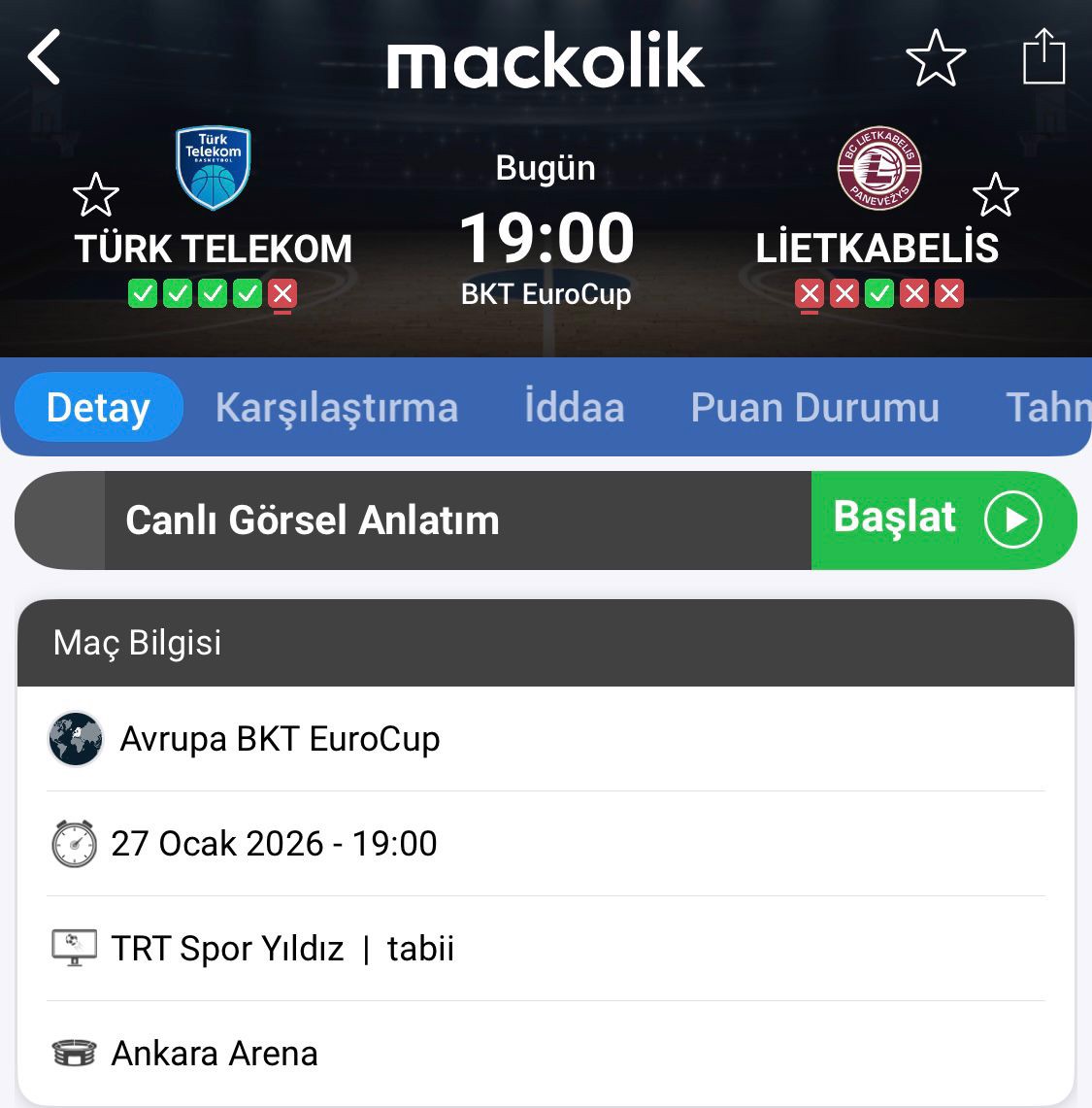Favorite this match with the header star
1092x1108 pixels.
coord(935,58)
